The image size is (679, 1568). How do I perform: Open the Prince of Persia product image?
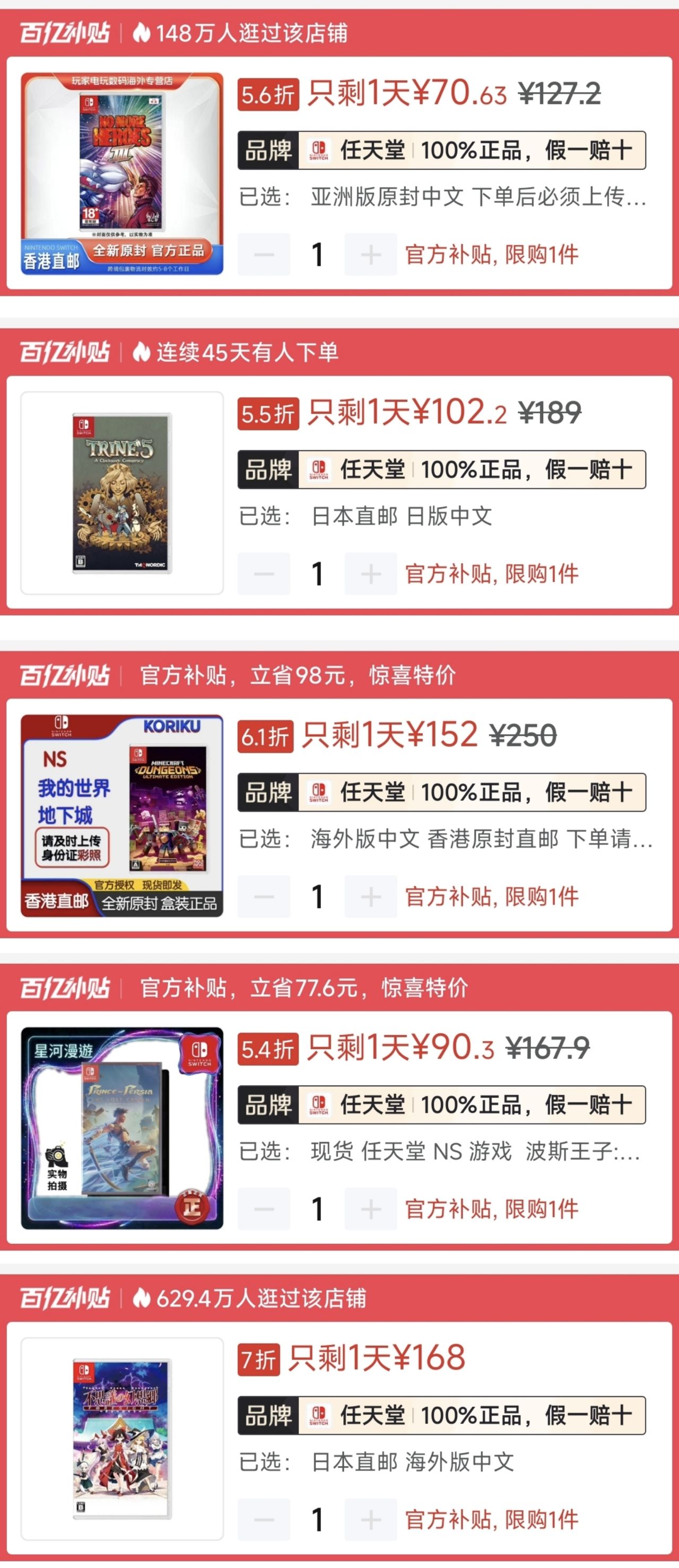tap(122, 1127)
